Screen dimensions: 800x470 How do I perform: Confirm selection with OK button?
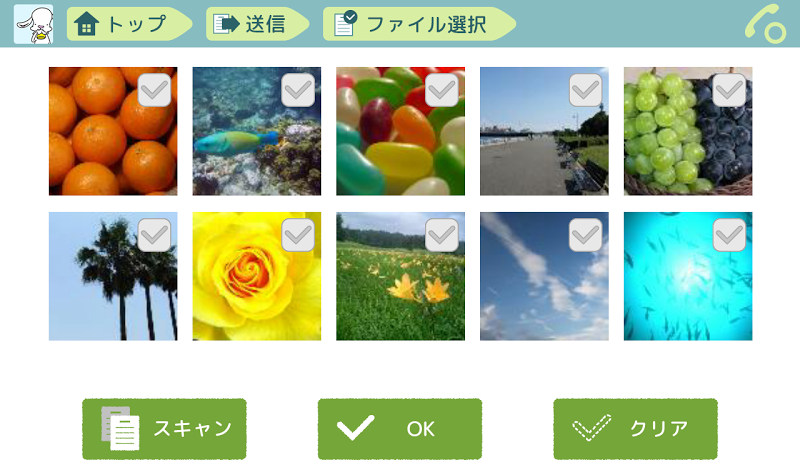point(400,429)
